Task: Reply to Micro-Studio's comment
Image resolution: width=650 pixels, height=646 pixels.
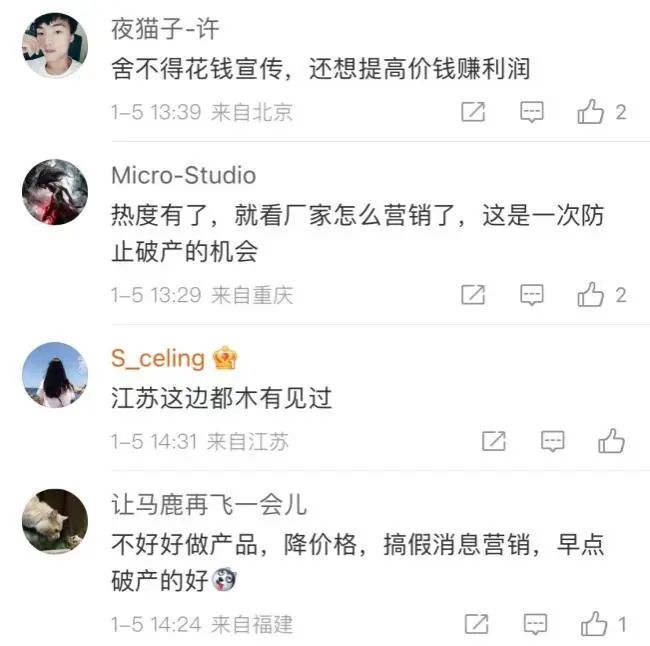Action: pos(532,294)
